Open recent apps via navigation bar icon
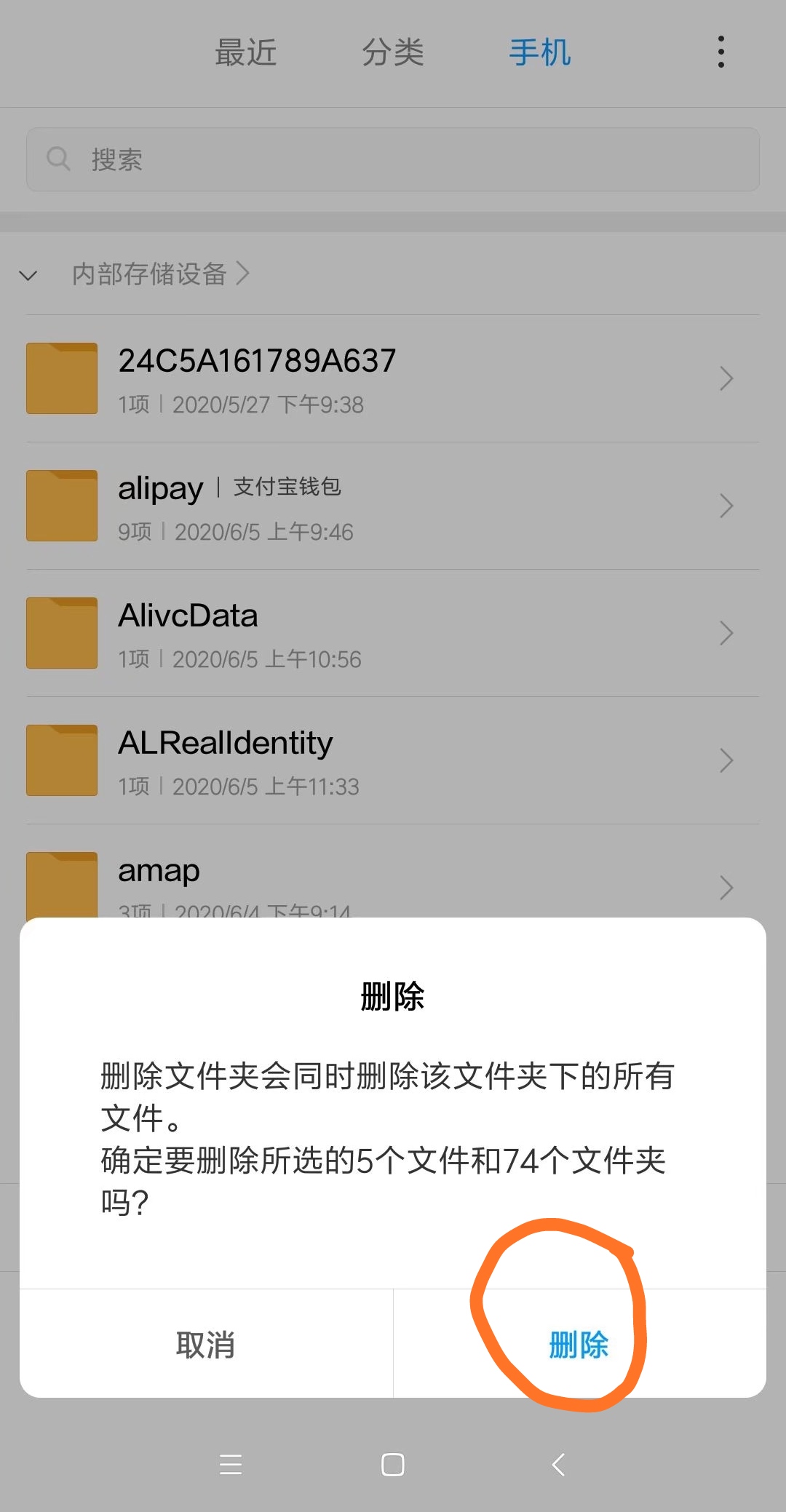Viewport: 786px width, 1512px height. (230, 1465)
